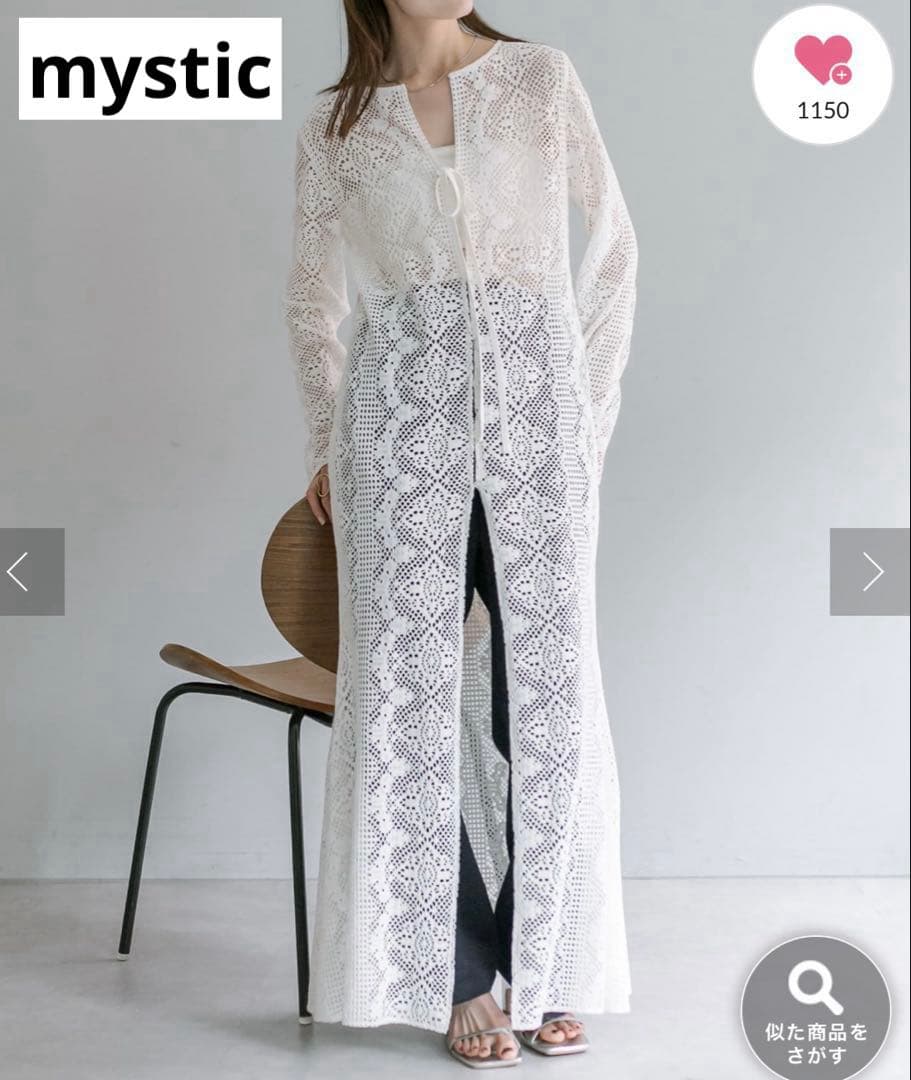This screenshot has width=911, height=1080.
Task: Add this item to favorites with heart
Action: (x=822, y=76)
